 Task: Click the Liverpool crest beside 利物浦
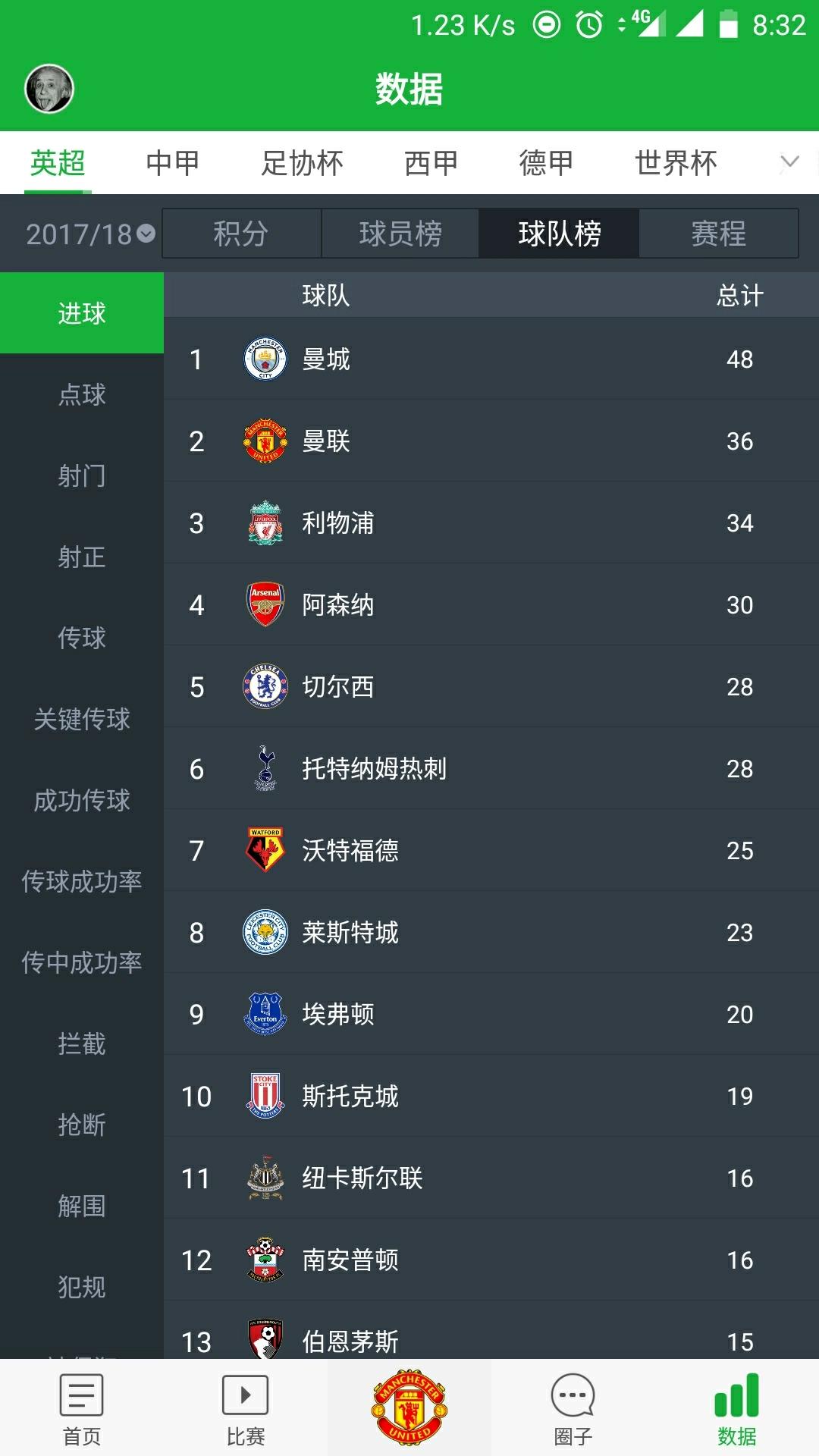coord(262,522)
